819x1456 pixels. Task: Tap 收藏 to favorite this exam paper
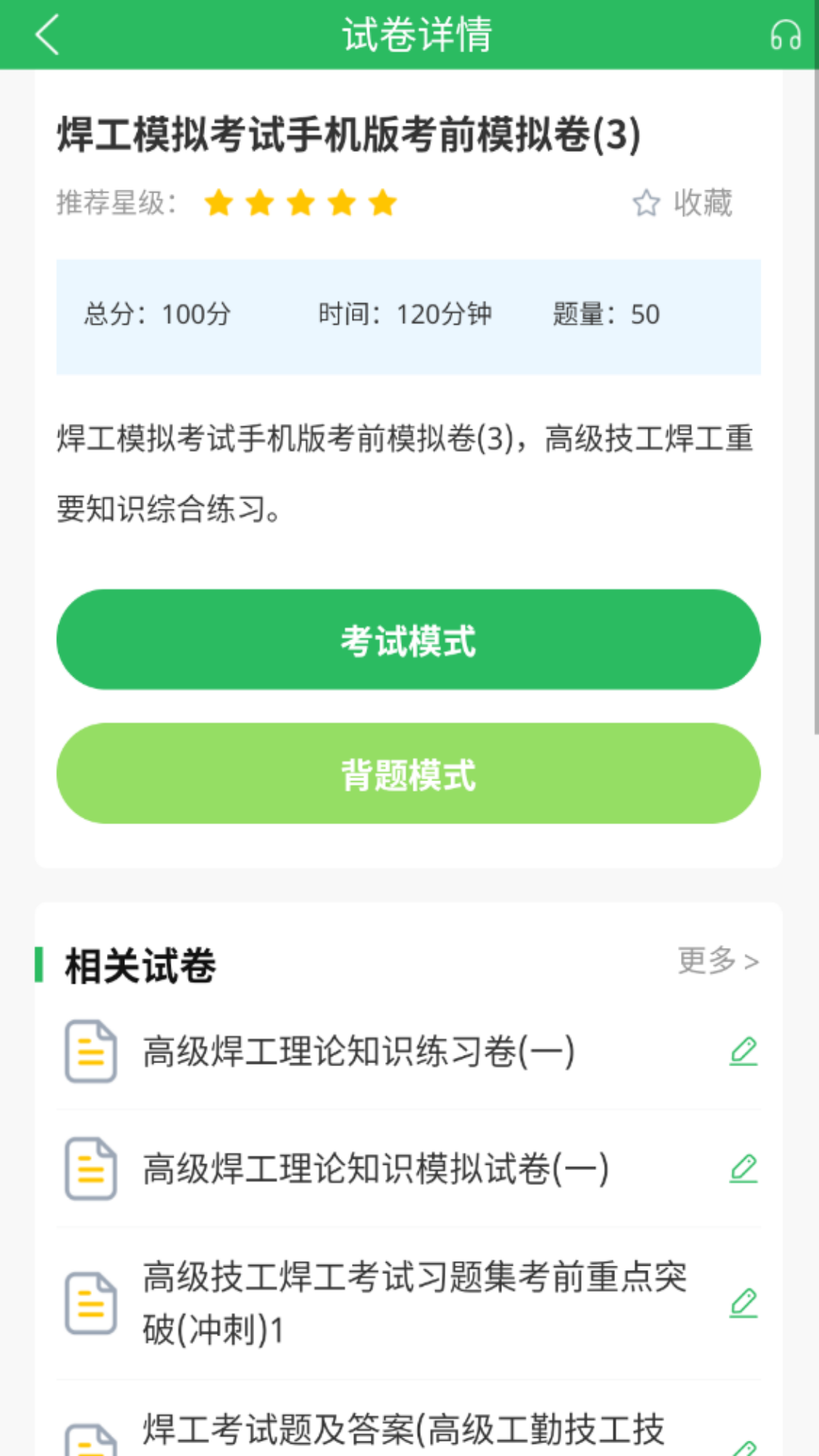683,202
